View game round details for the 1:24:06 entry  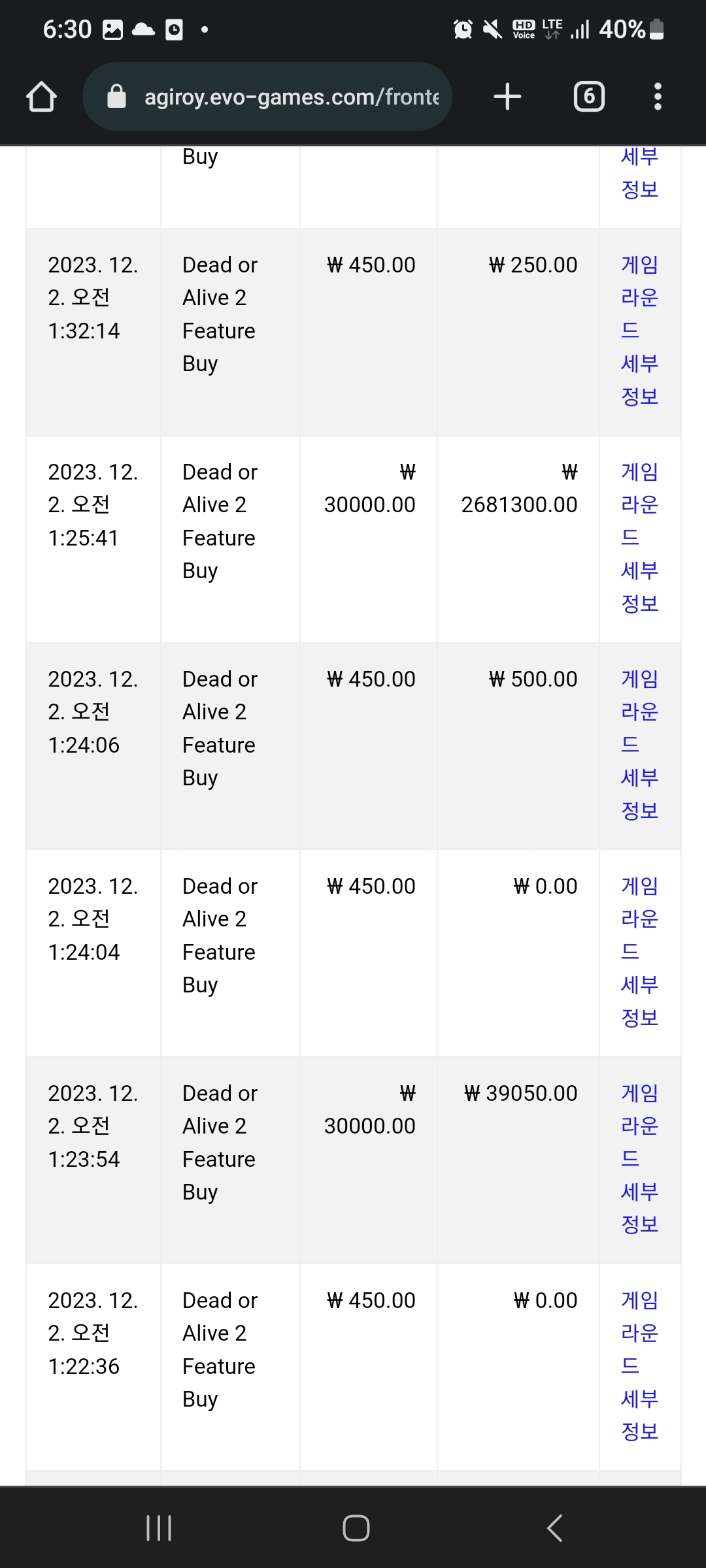(639, 745)
